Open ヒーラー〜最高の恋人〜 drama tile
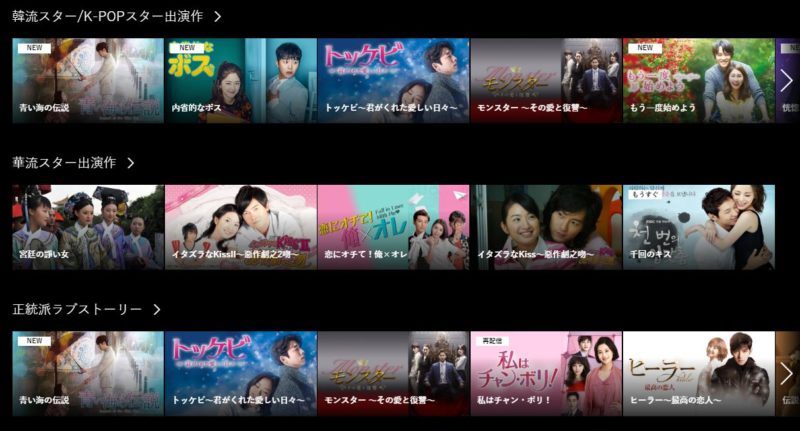 click(x=698, y=373)
